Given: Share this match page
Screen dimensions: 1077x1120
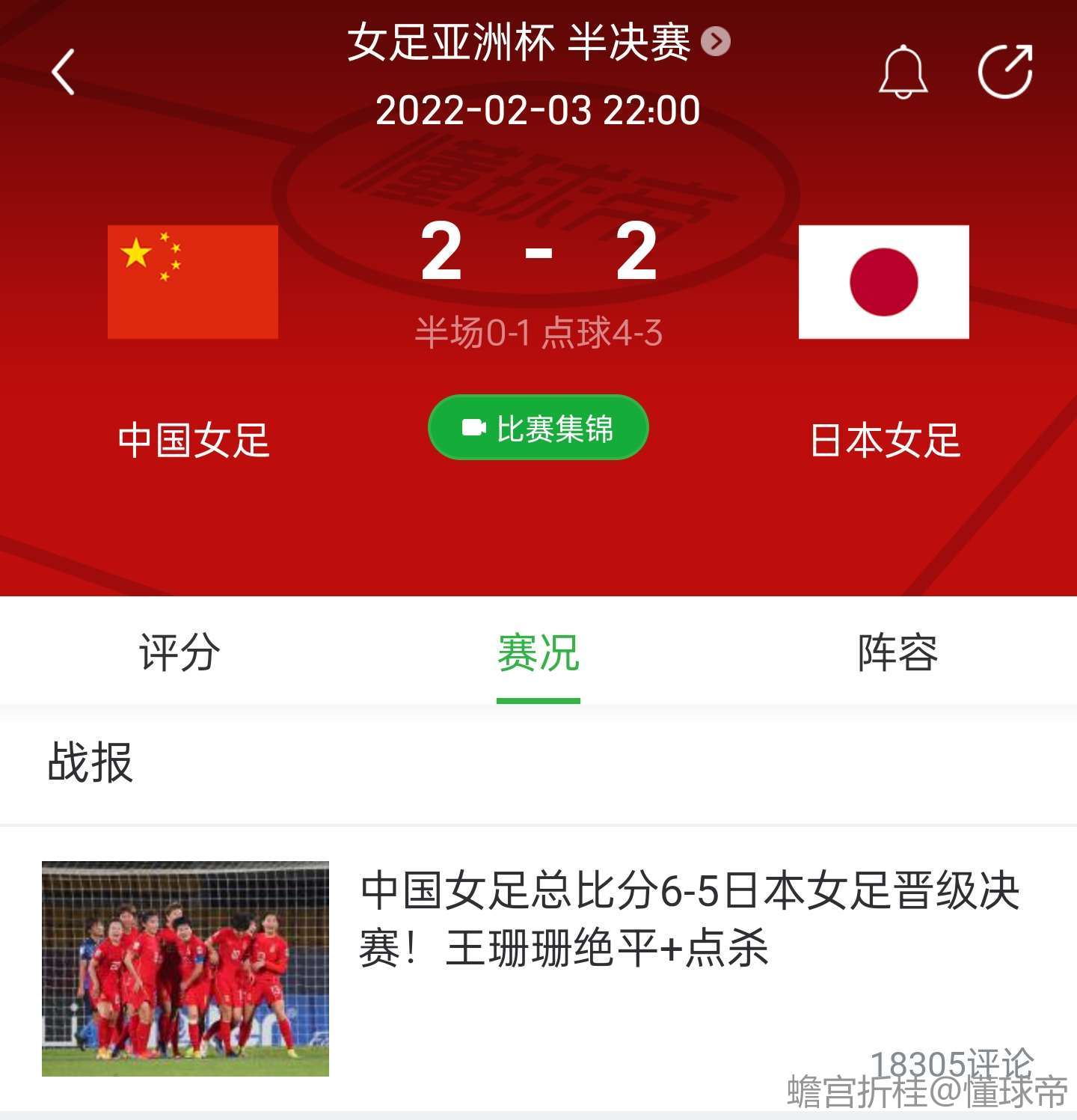Looking at the screenshot, I should pos(1005,73).
